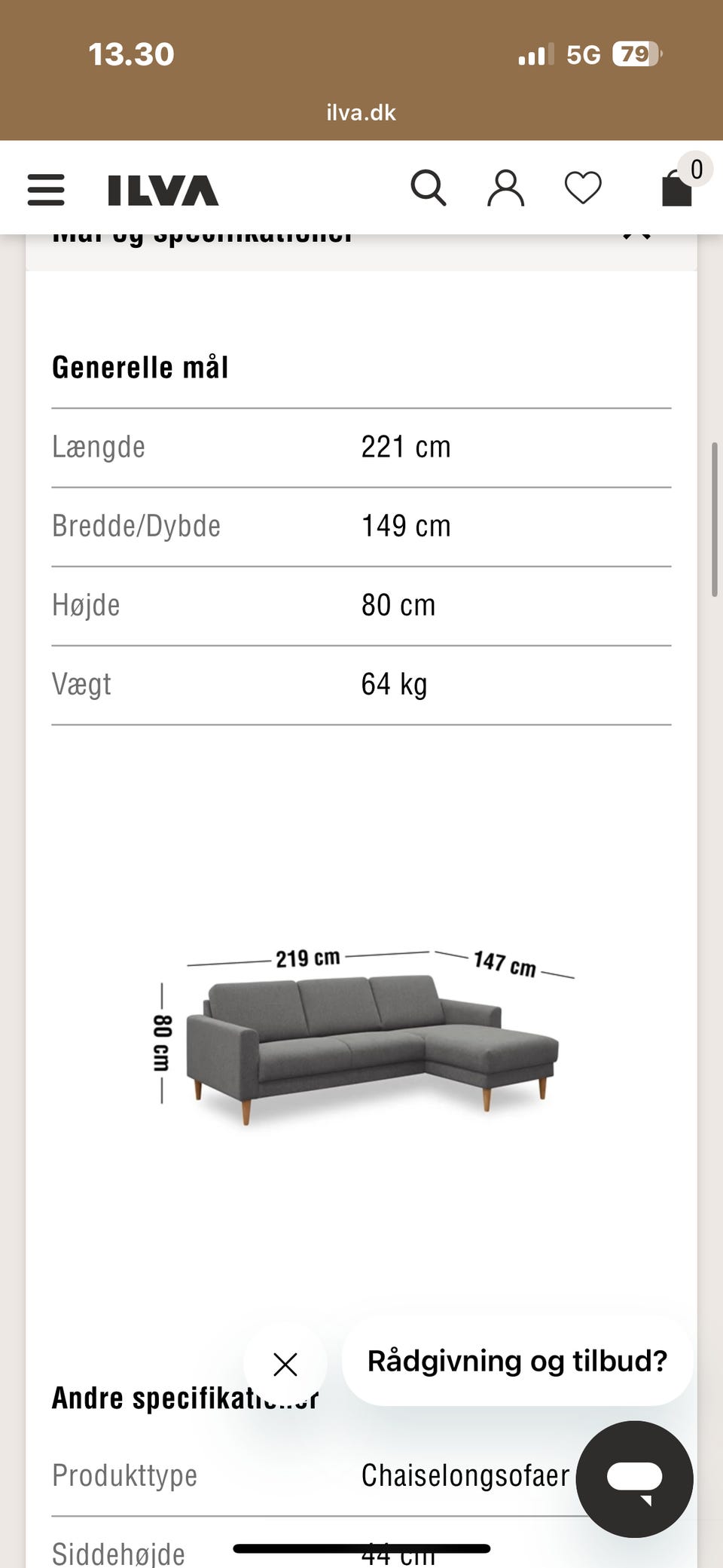Screen dimensions: 723x1568
Task: Open the Chaiselongsofaer product type link
Action: (x=465, y=1475)
